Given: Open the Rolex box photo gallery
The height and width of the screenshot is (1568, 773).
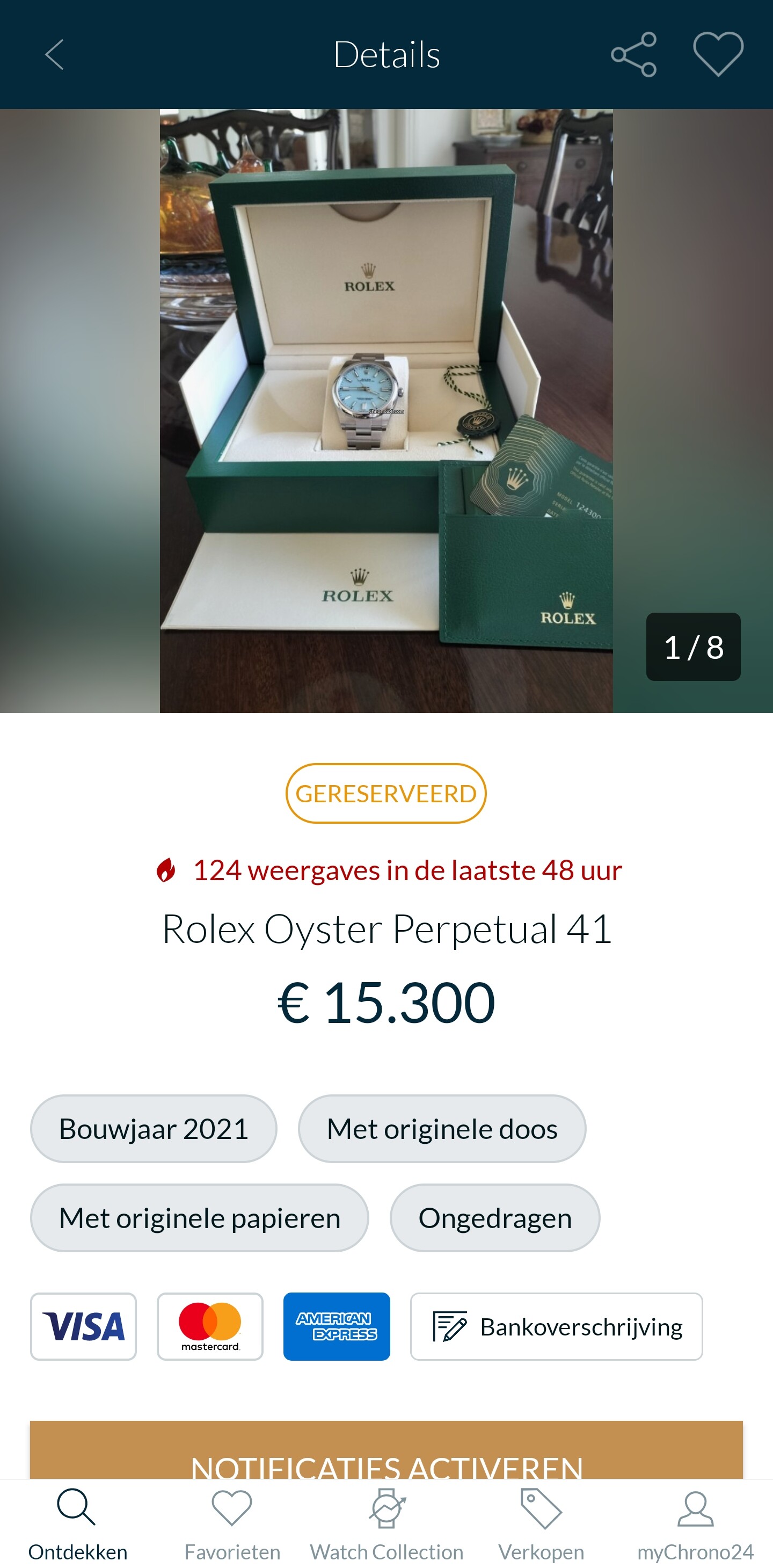Looking at the screenshot, I should pos(386,411).
